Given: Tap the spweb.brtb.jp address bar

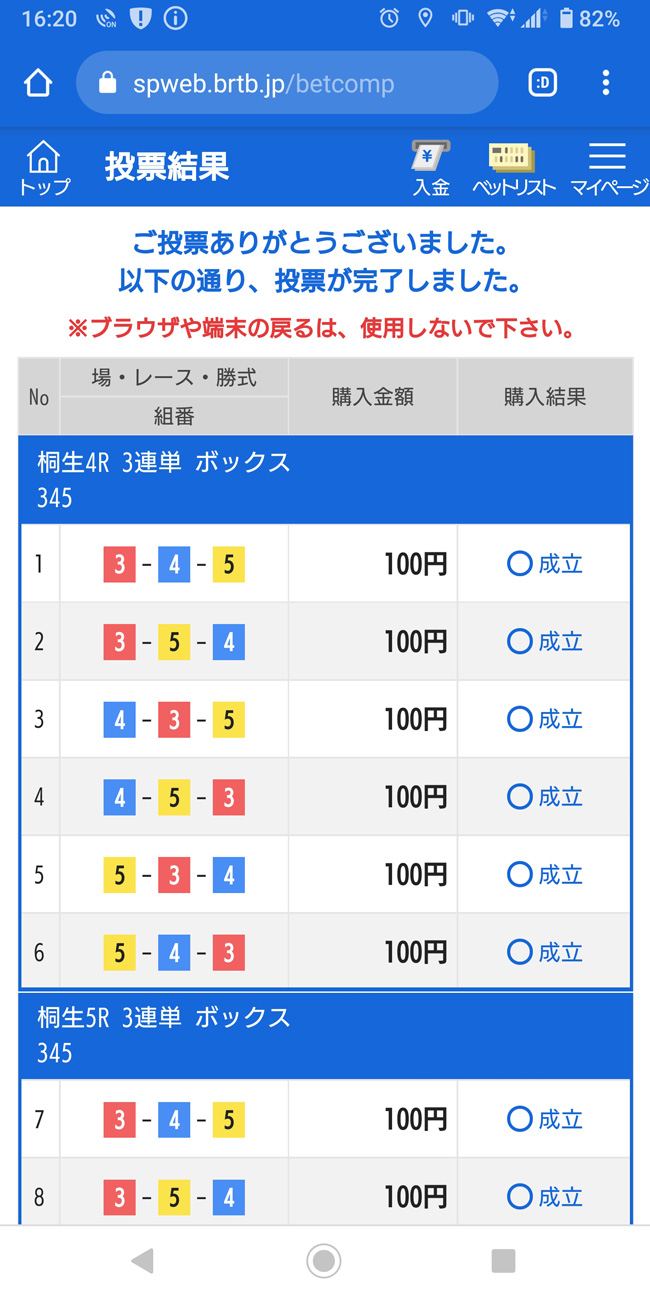Looking at the screenshot, I should point(286,83).
